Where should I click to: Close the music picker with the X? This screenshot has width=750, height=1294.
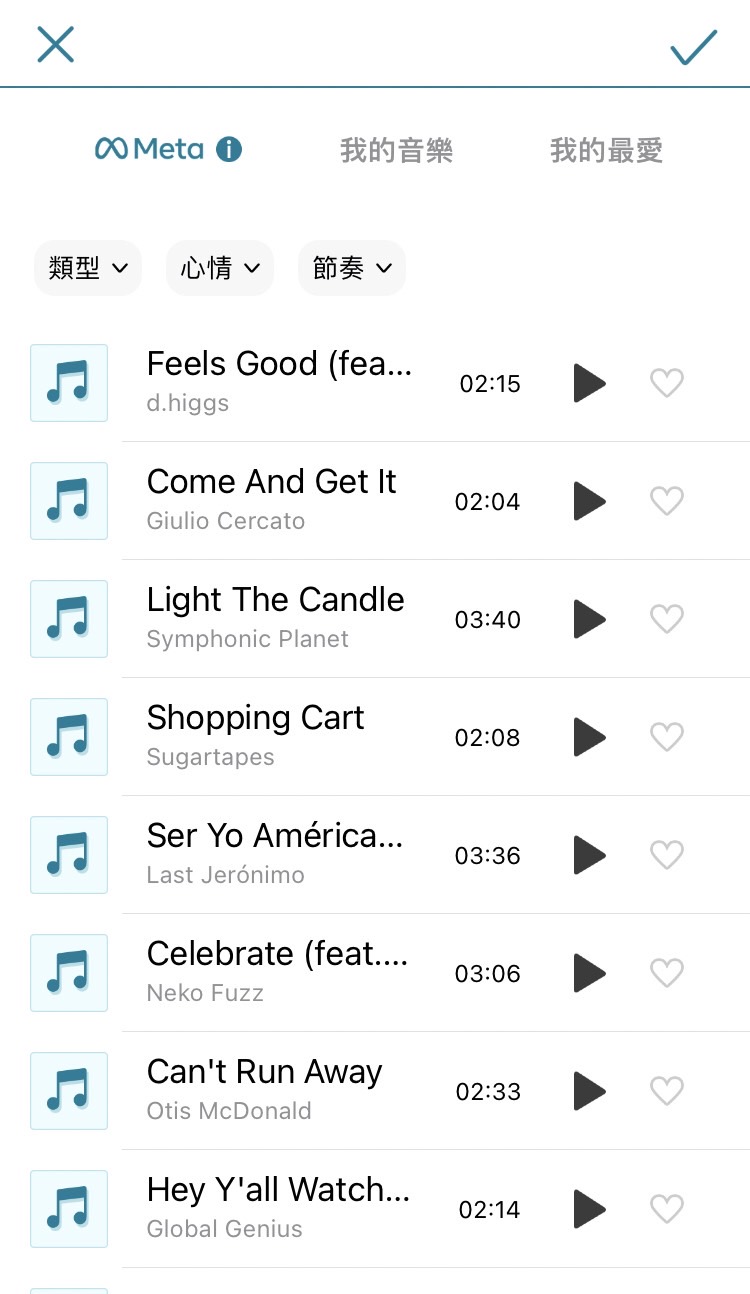coord(56,45)
